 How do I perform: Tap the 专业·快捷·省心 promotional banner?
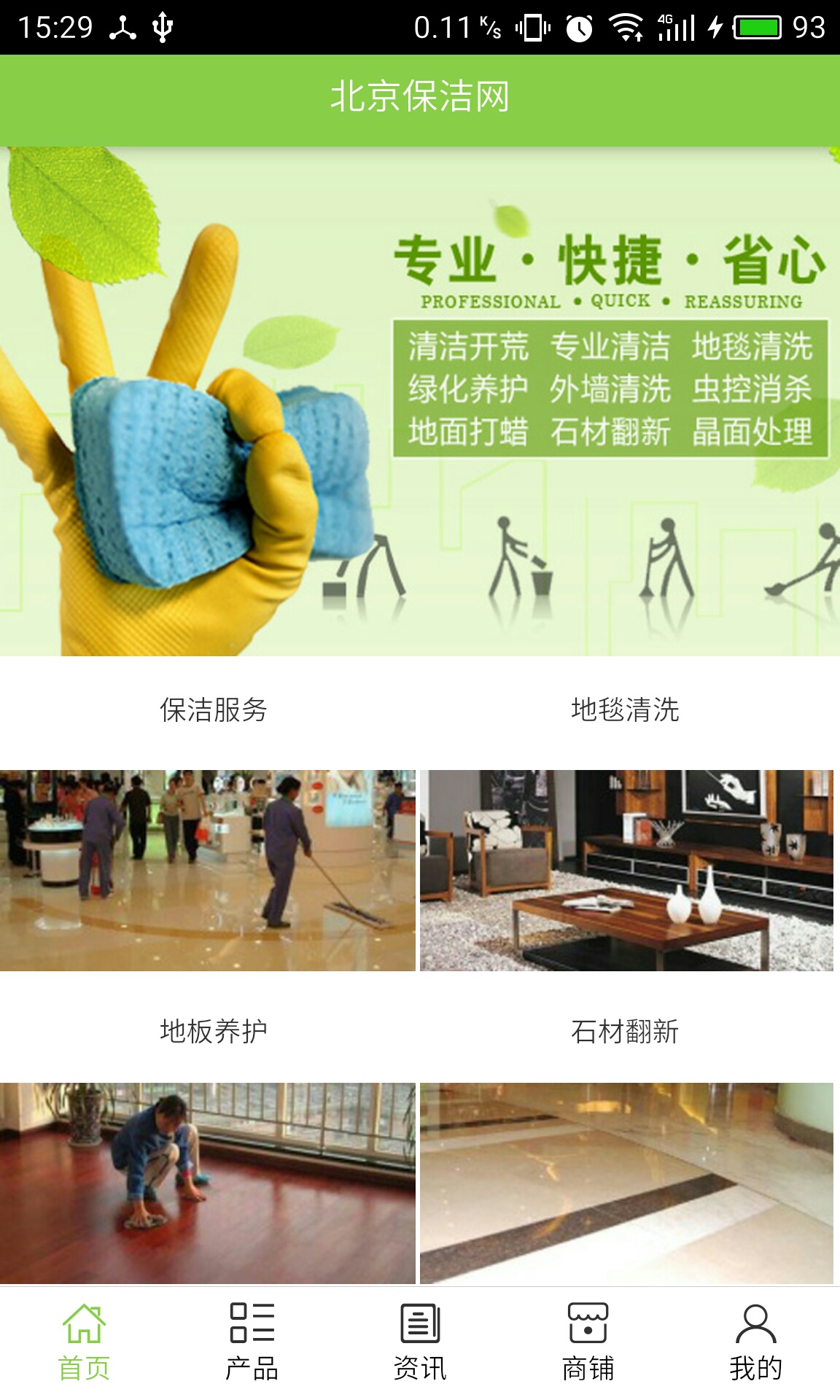pos(420,401)
